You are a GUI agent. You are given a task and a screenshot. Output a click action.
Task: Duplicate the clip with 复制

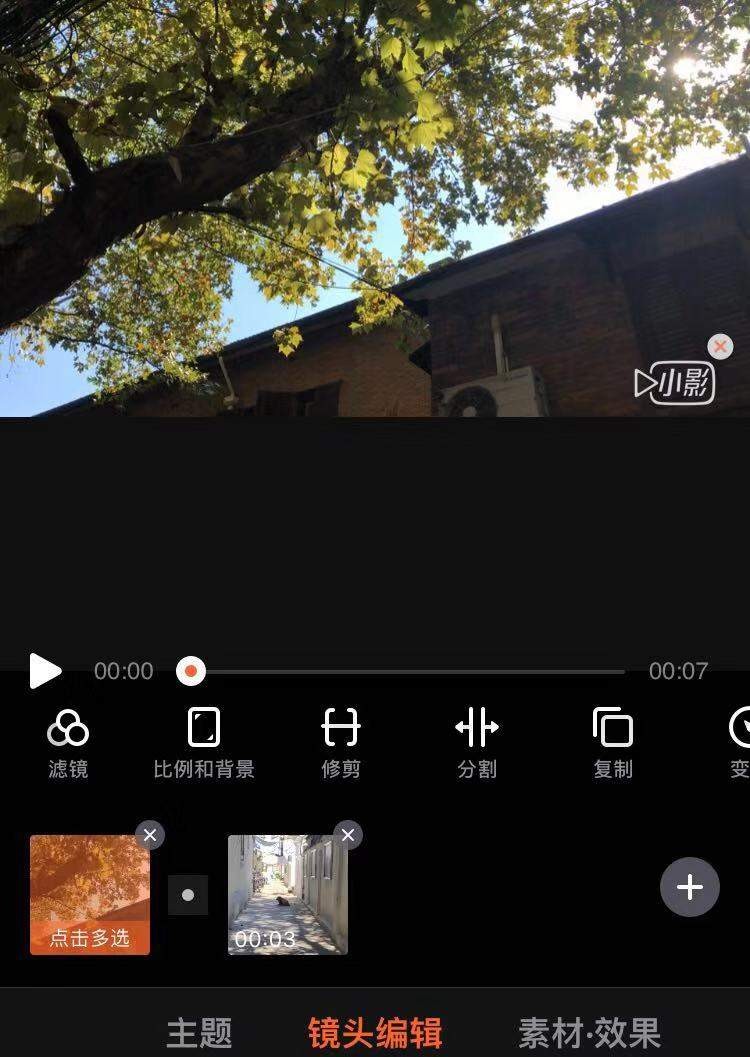[x=613, y=742]
